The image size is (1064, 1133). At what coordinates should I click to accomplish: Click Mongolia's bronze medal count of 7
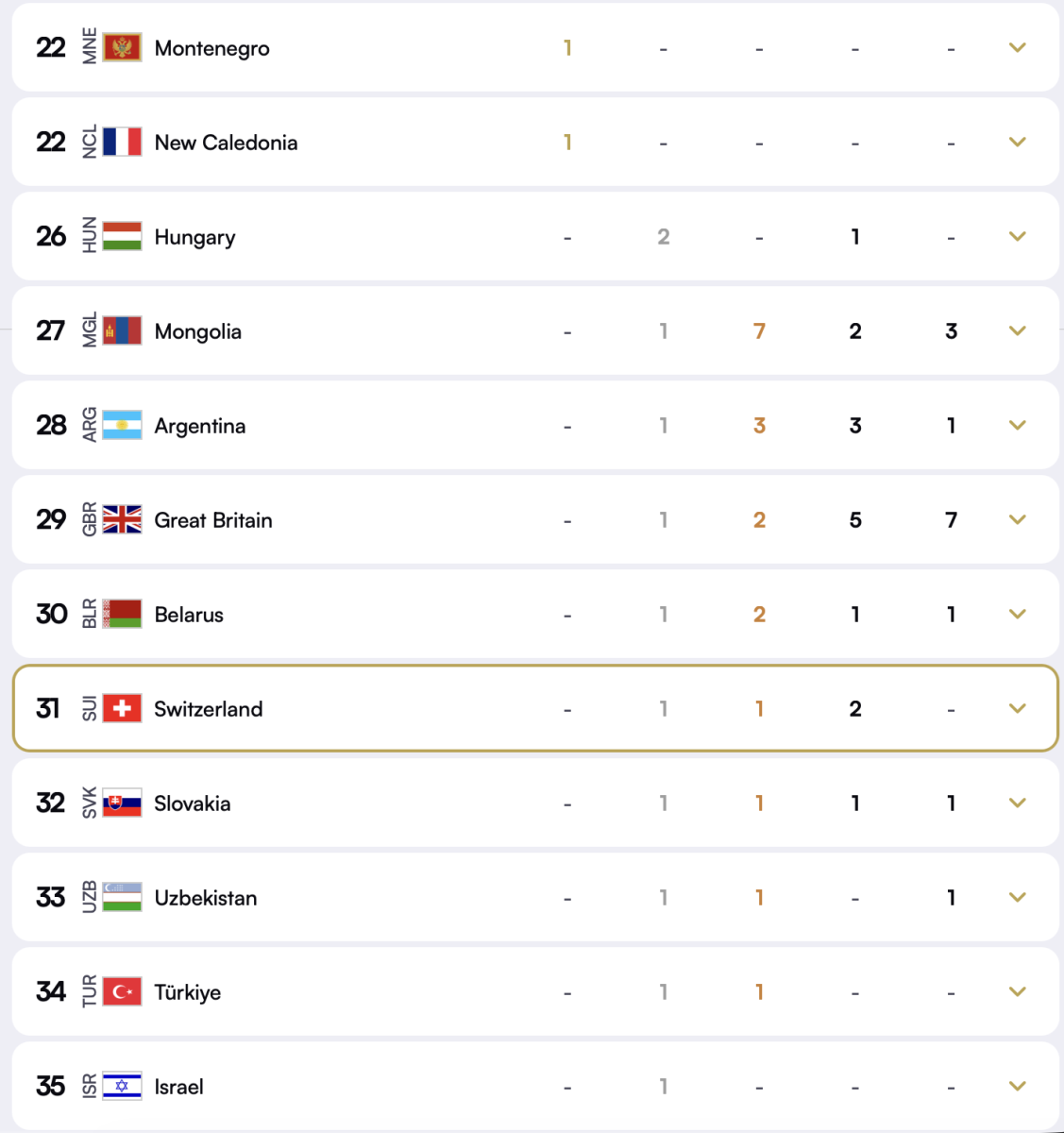pyautogui.click(x=759, y=330)
